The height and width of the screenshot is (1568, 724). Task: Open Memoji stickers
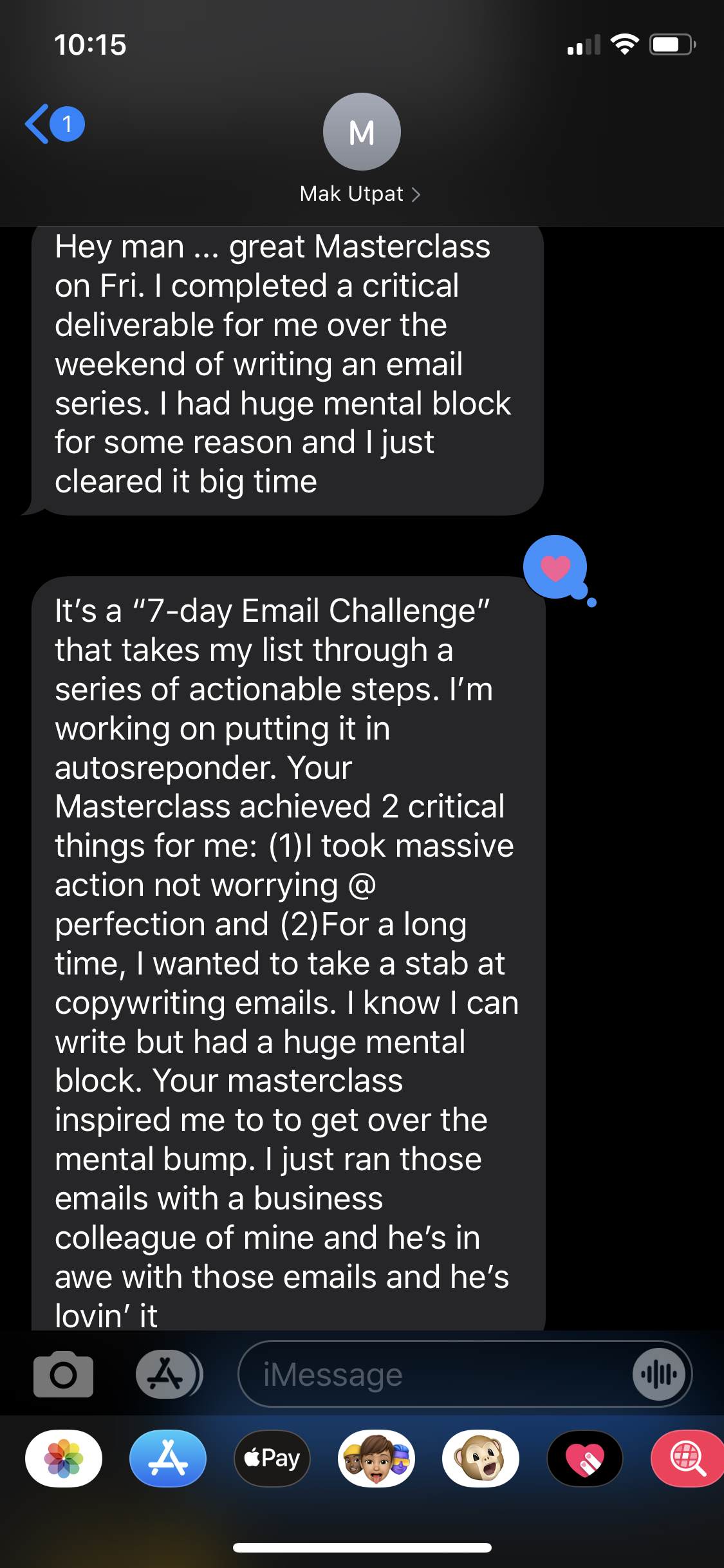point(376,1458)
